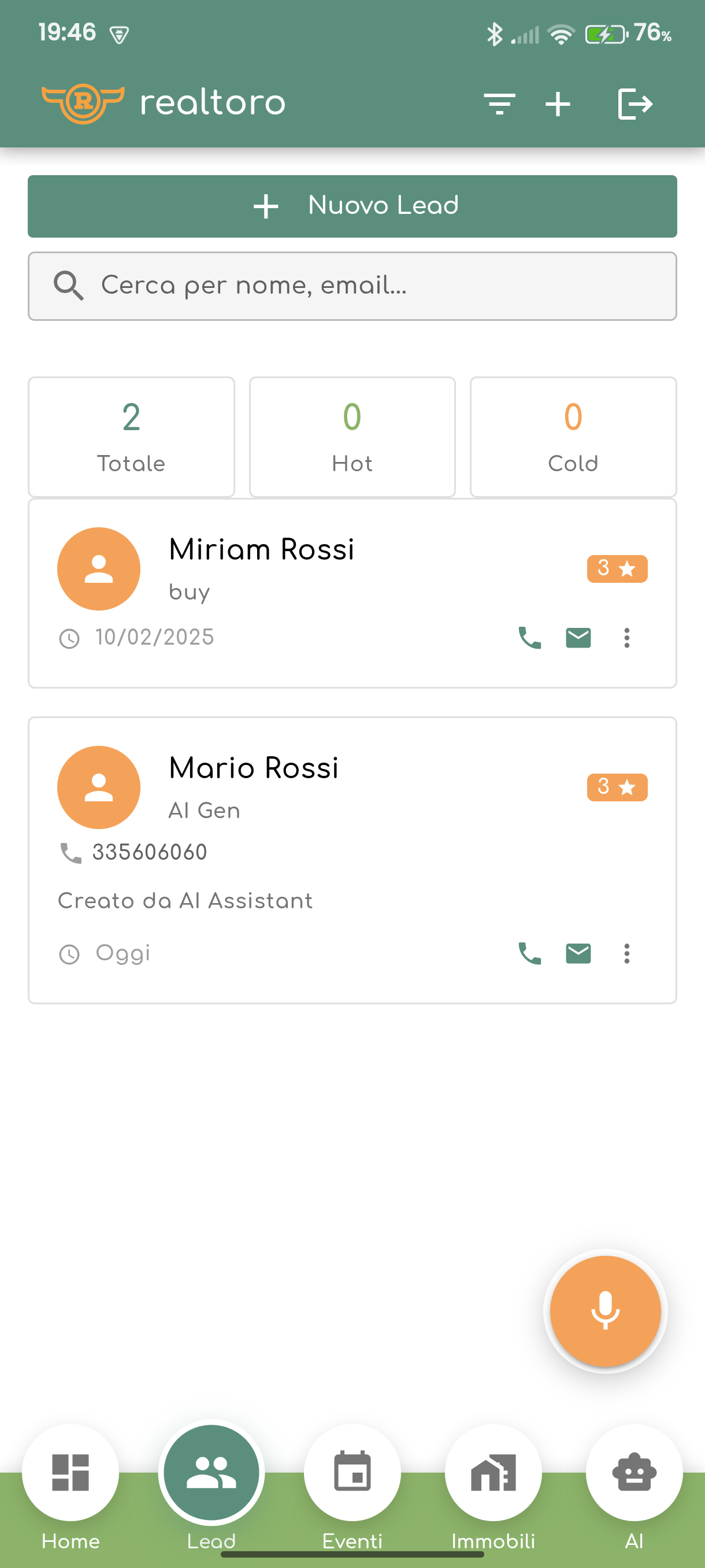
Task: Open Miriam Rossi's three-dot options menu
Action: [626, 637]
